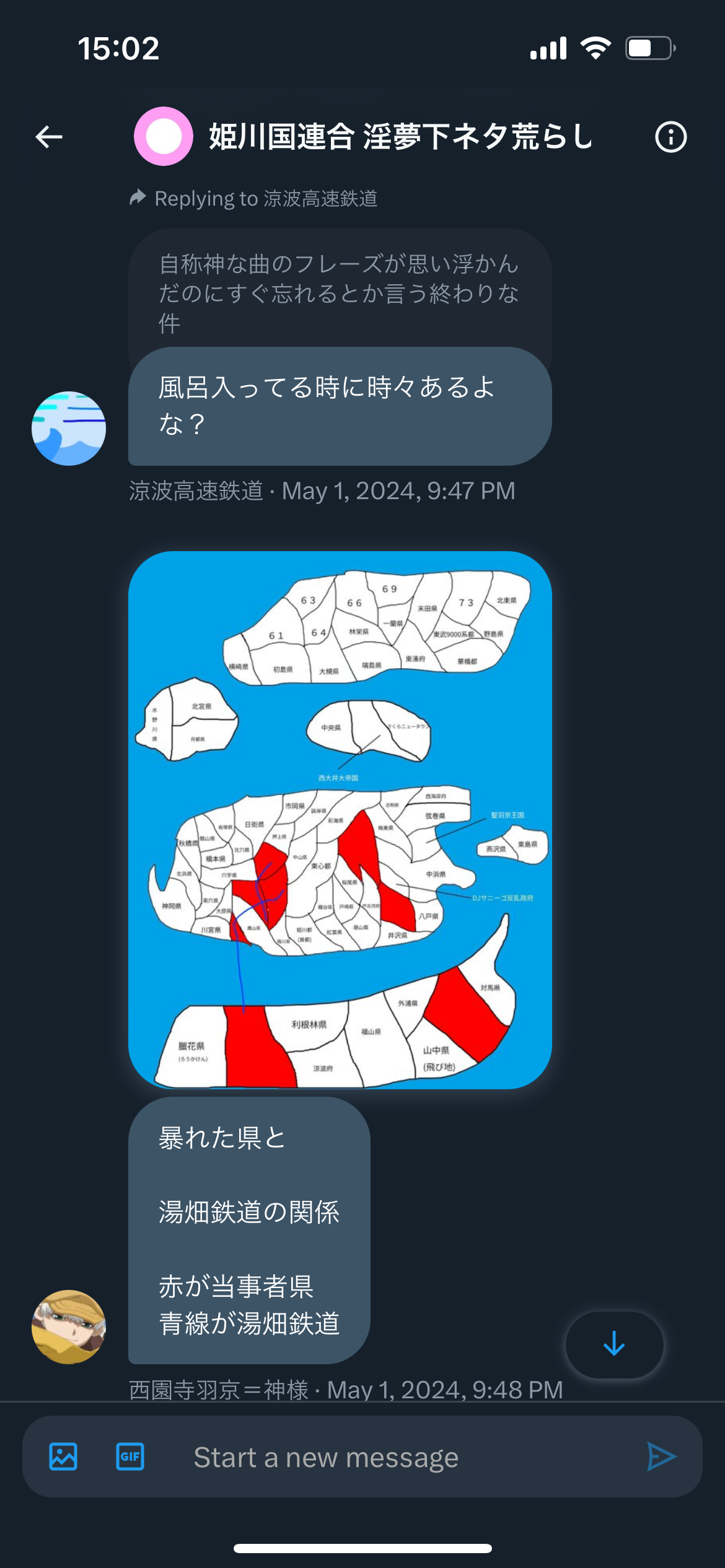Open 涼波高速鉄道's profile avatar
This screenshot has width=725, height=1568.
69,429
